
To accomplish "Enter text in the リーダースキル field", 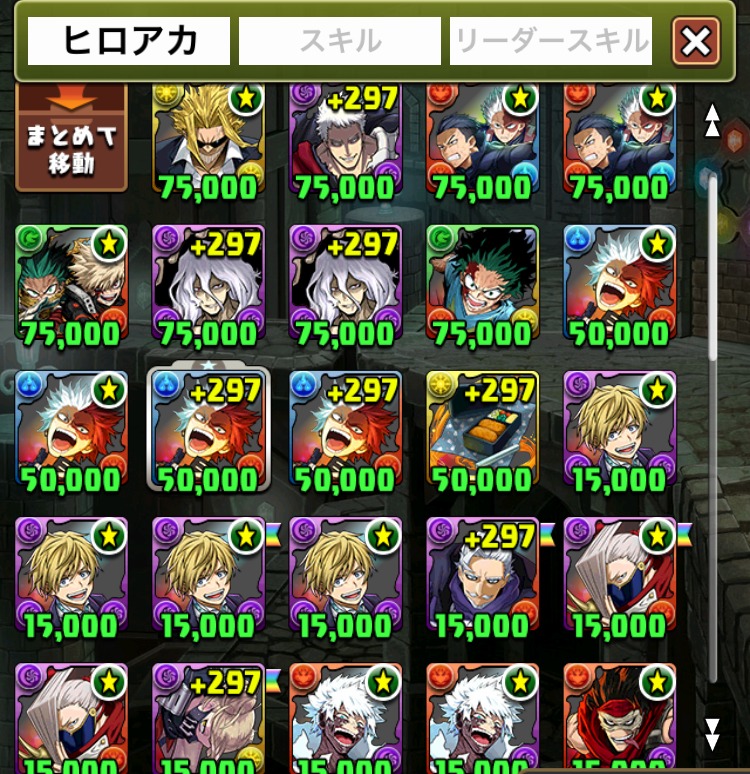I will click(x=551, y=41).
